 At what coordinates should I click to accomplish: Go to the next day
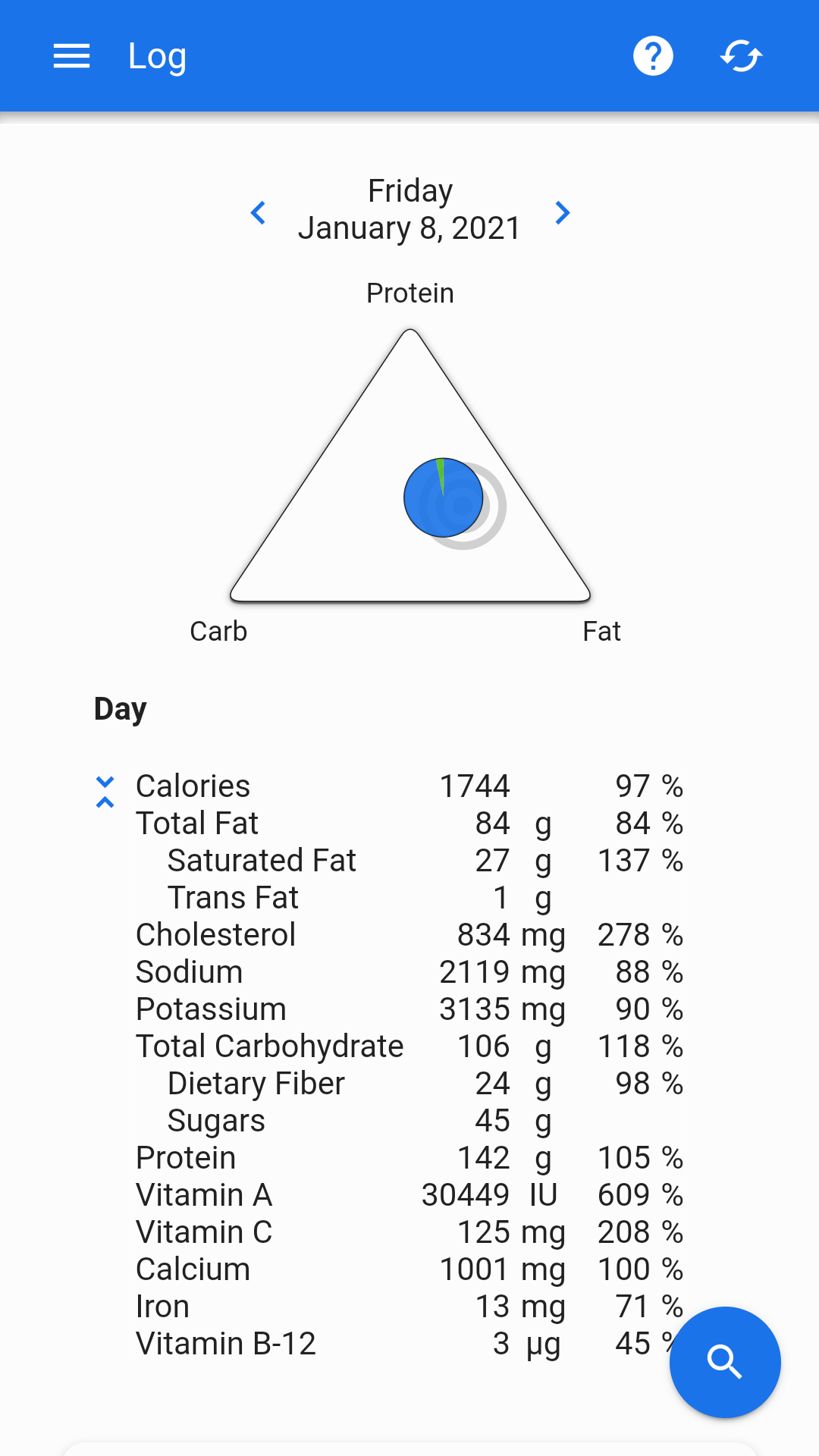pyautogui.click(x=562, y=213)
